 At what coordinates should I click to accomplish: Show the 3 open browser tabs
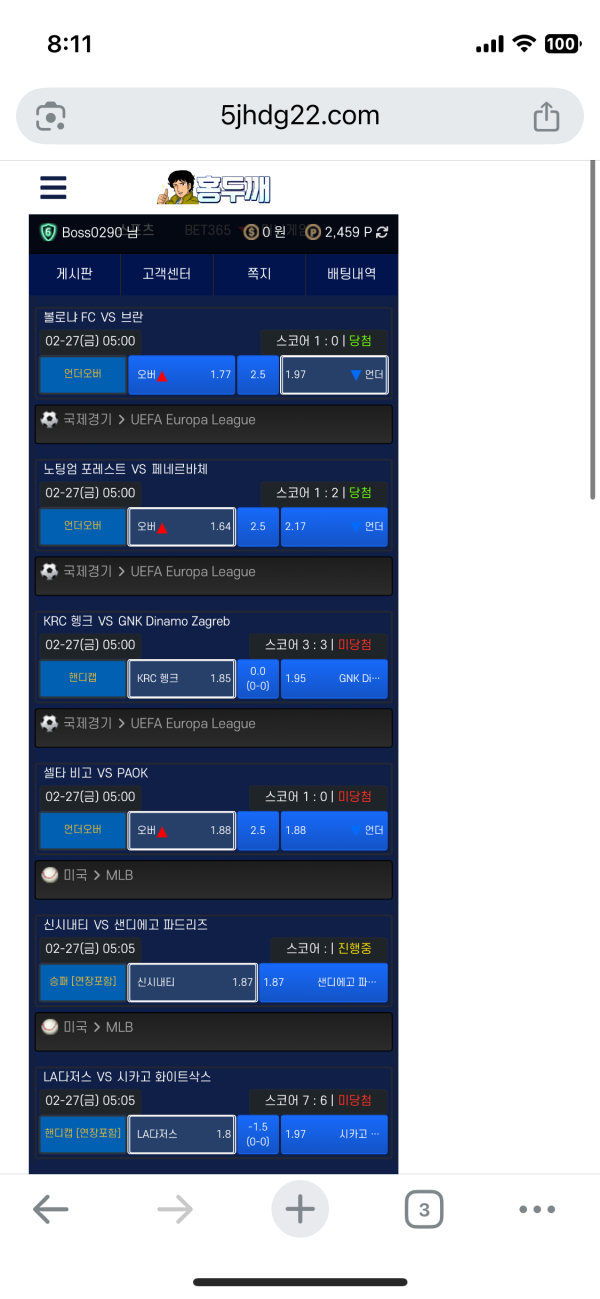coord(424,1210)
